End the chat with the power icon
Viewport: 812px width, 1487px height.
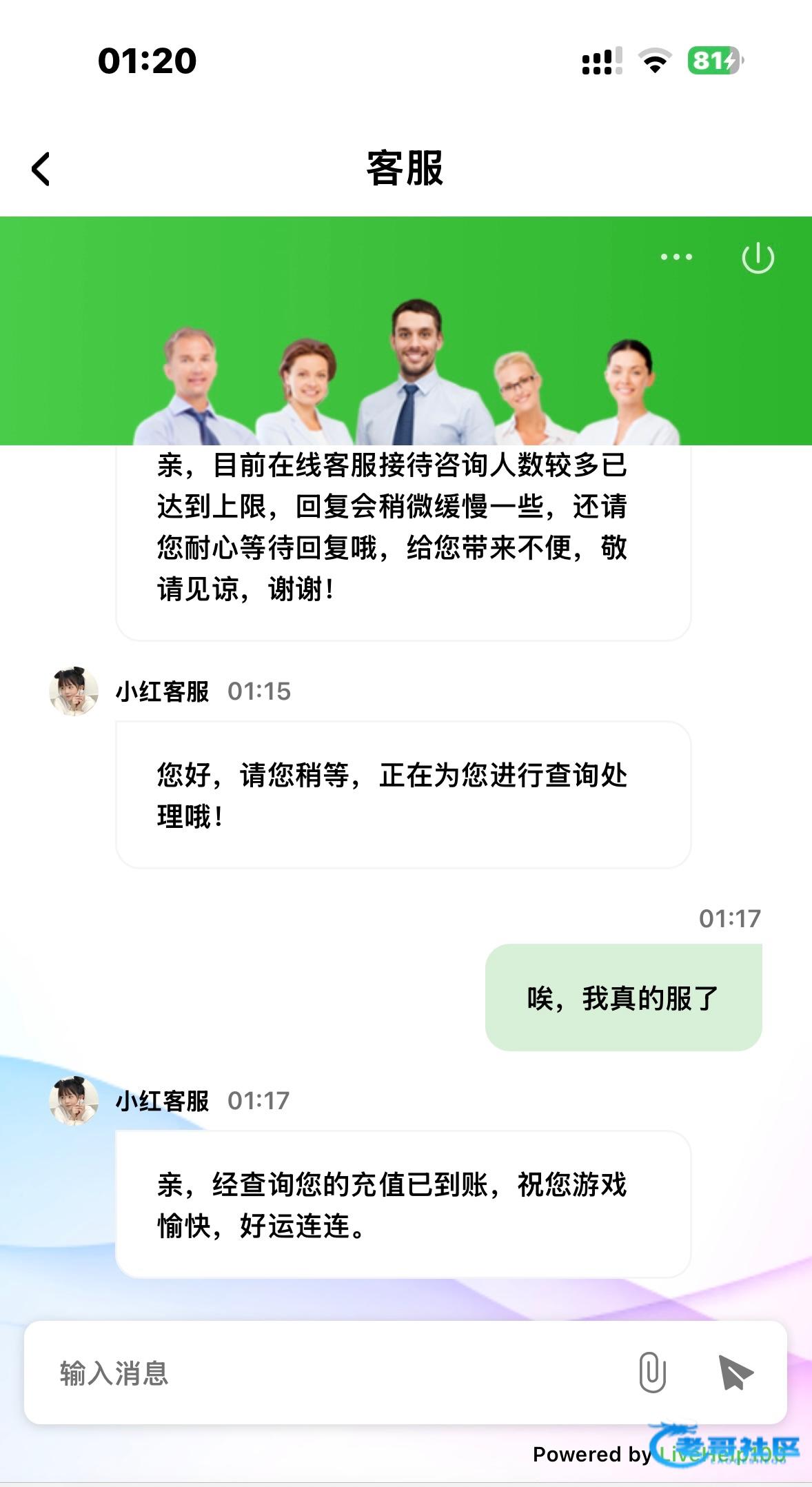(758, 258)
